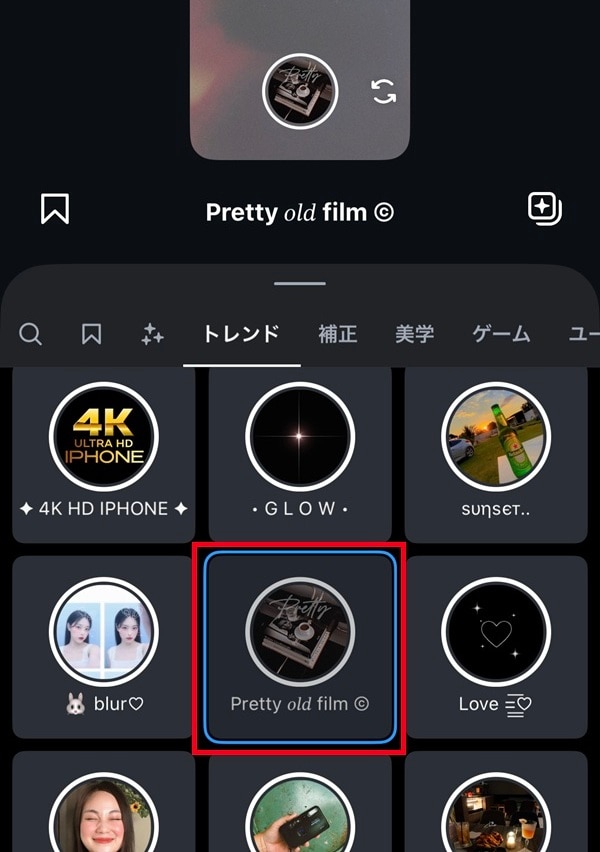
Task: Open the sparkles effects tab
Action: coord(152,335)
